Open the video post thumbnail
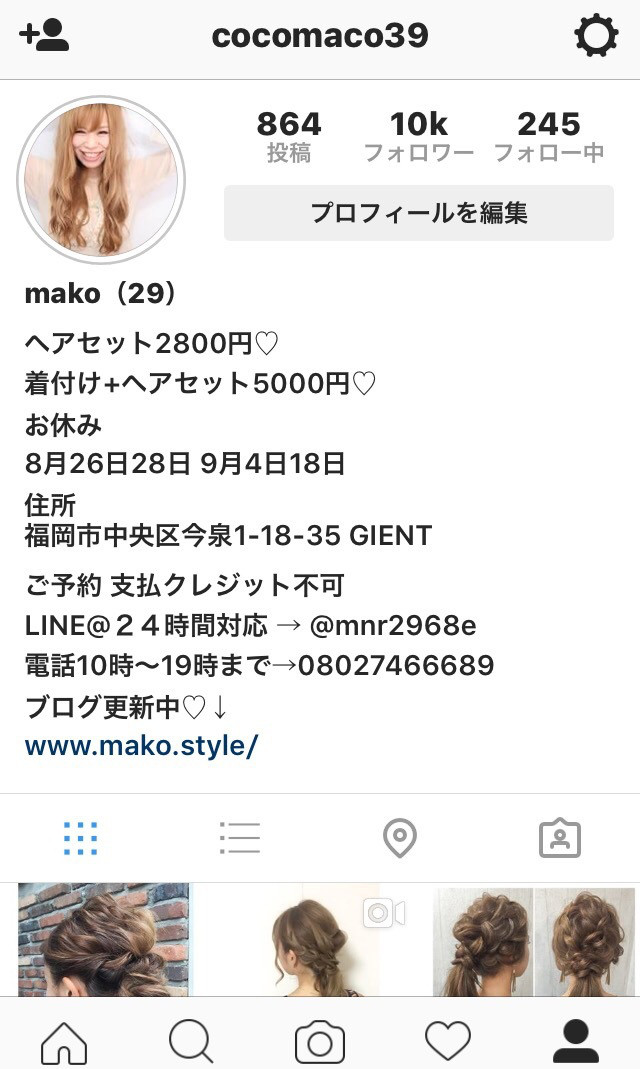 (x=320, y=939)
